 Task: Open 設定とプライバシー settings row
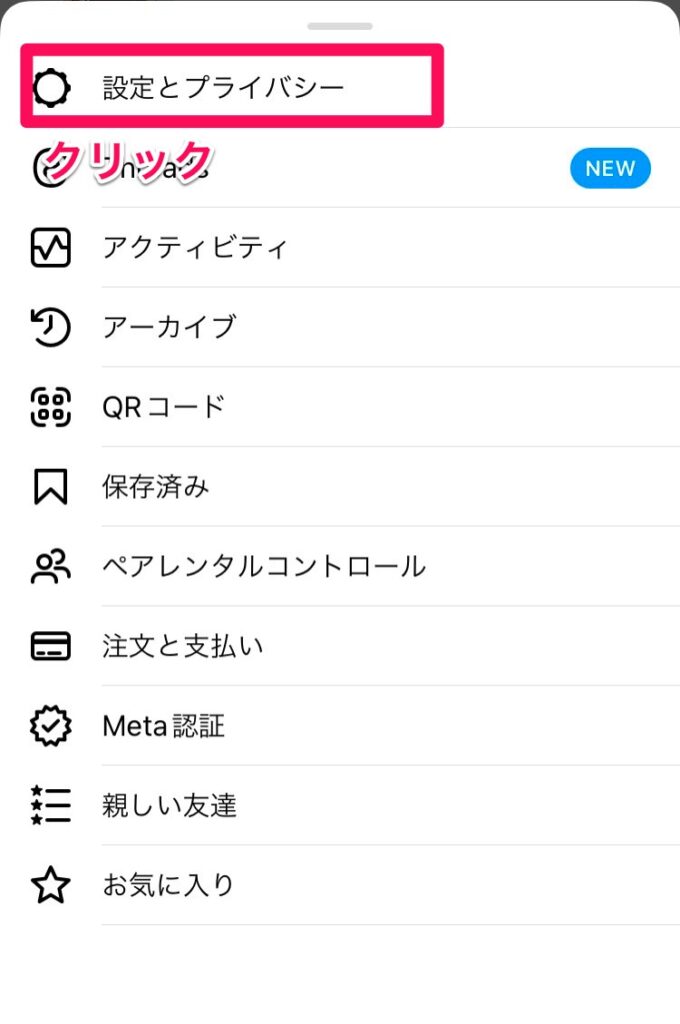click(x=223, y=88)
